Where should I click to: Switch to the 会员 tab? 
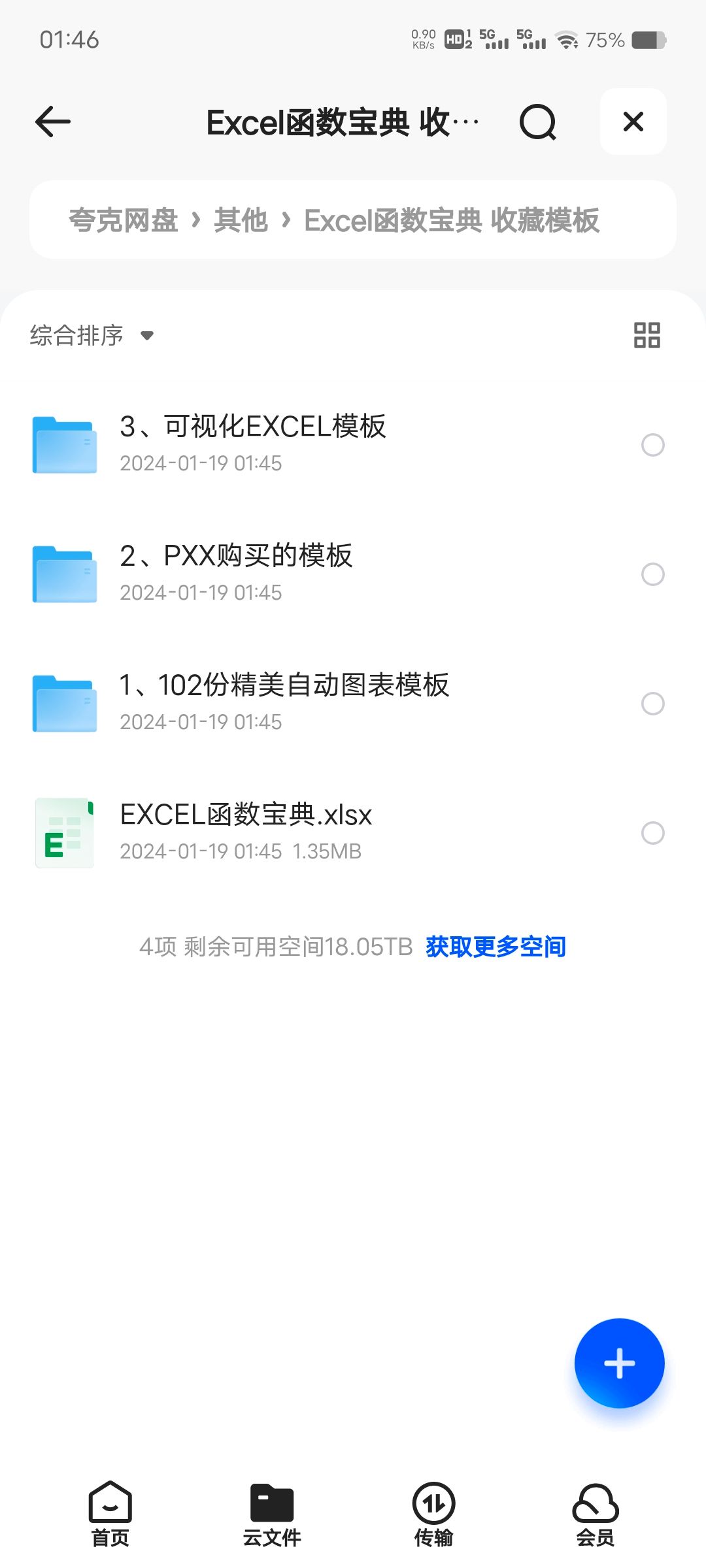click(x=595, y=1514)
